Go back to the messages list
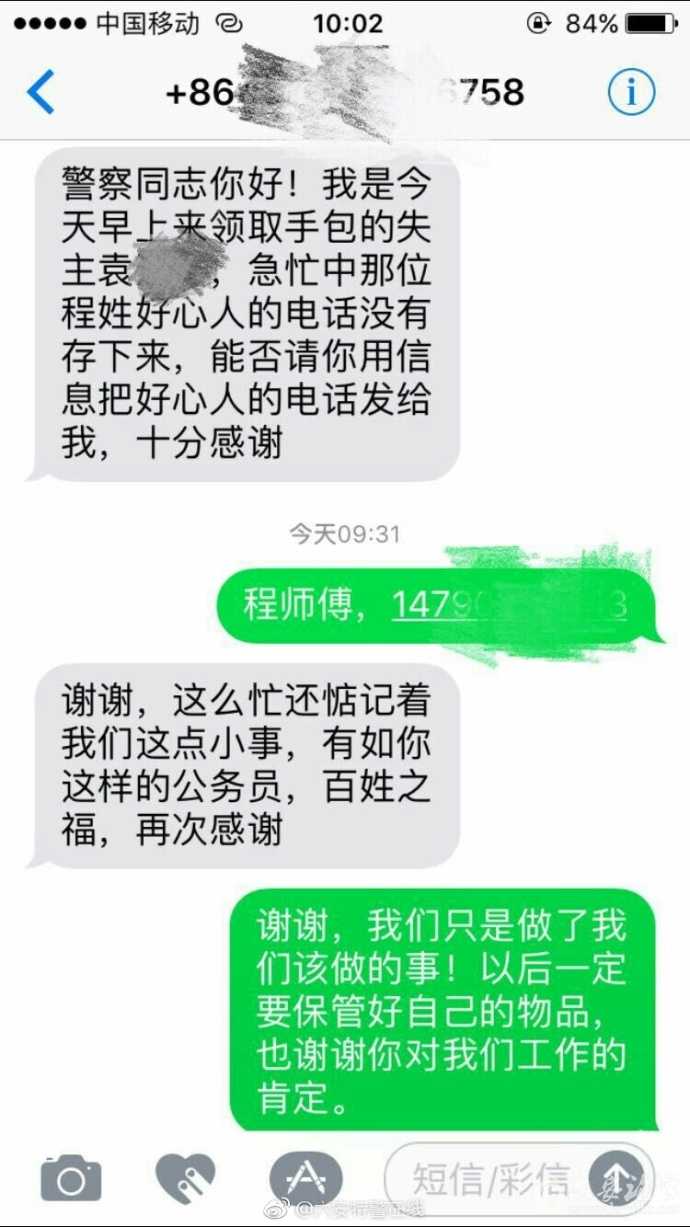The image size is (690, 1227). pyautogui.click(x=40, y=93)
